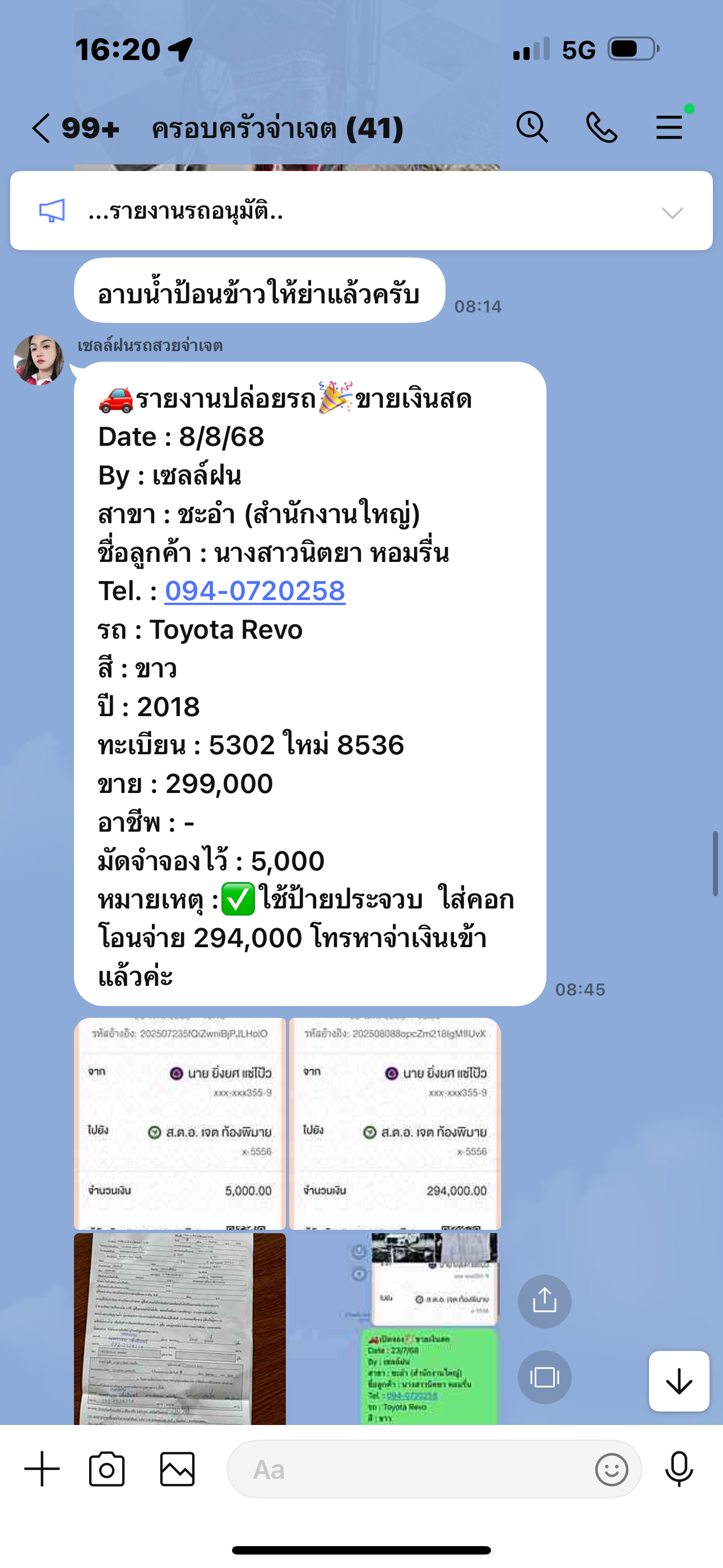The image size is (723, 1568).
Task: View photos in slideshow mode
Action: click(544, 1377)
